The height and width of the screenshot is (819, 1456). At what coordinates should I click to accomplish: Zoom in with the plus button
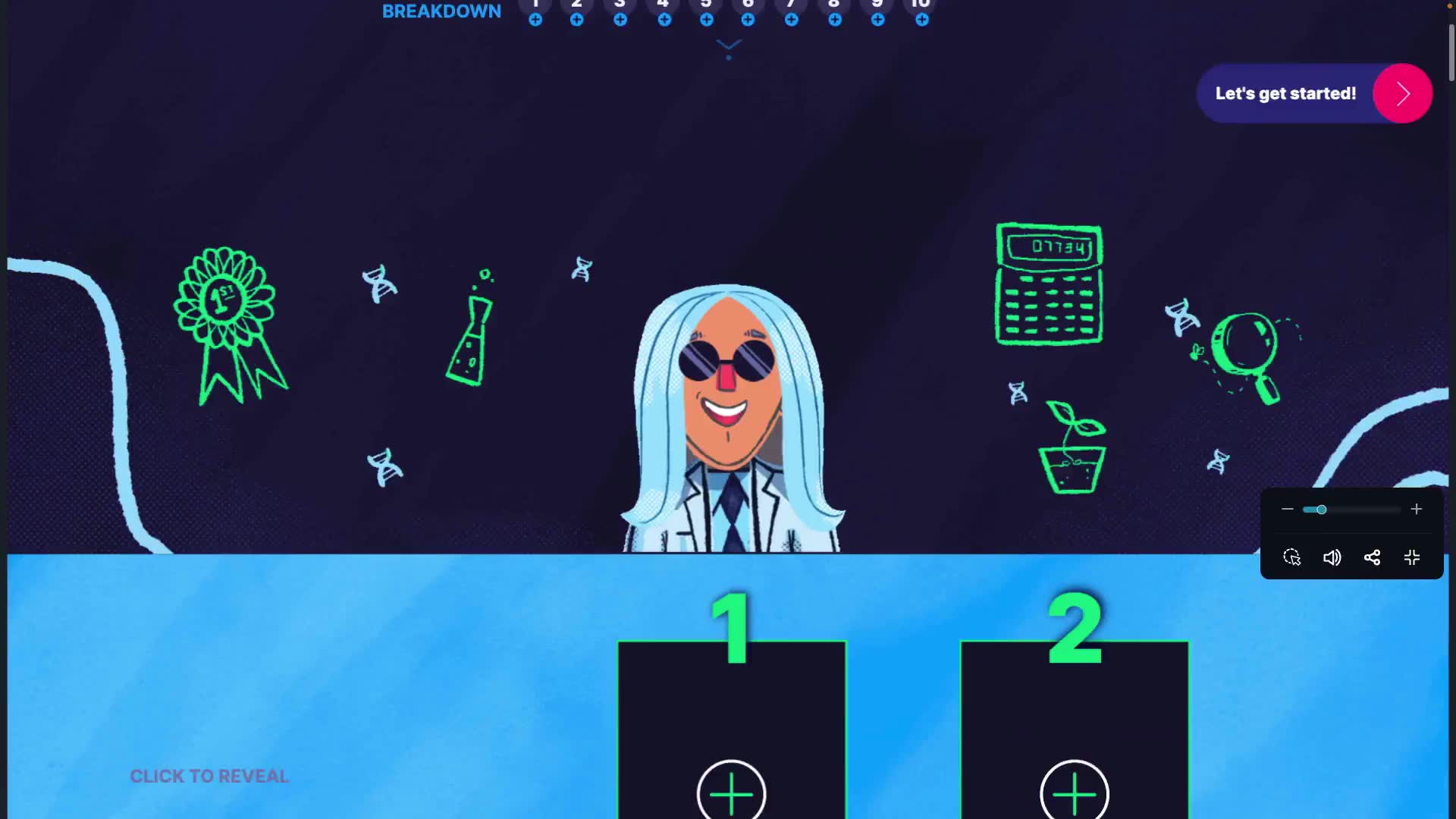pyautogui.click(x=1416, y=510)
